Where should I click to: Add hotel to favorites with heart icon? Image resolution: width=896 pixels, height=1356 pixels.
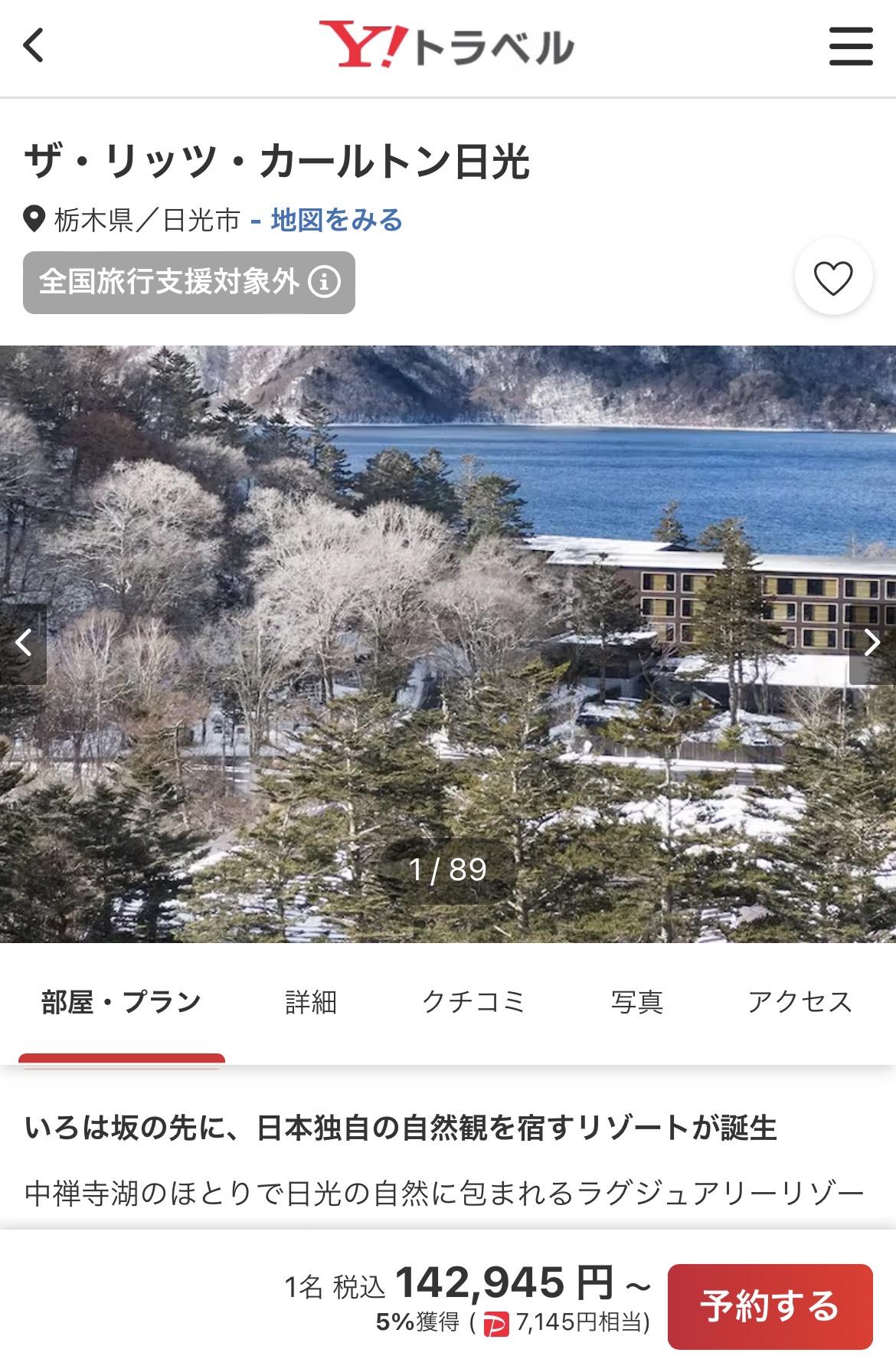[833, 277]
